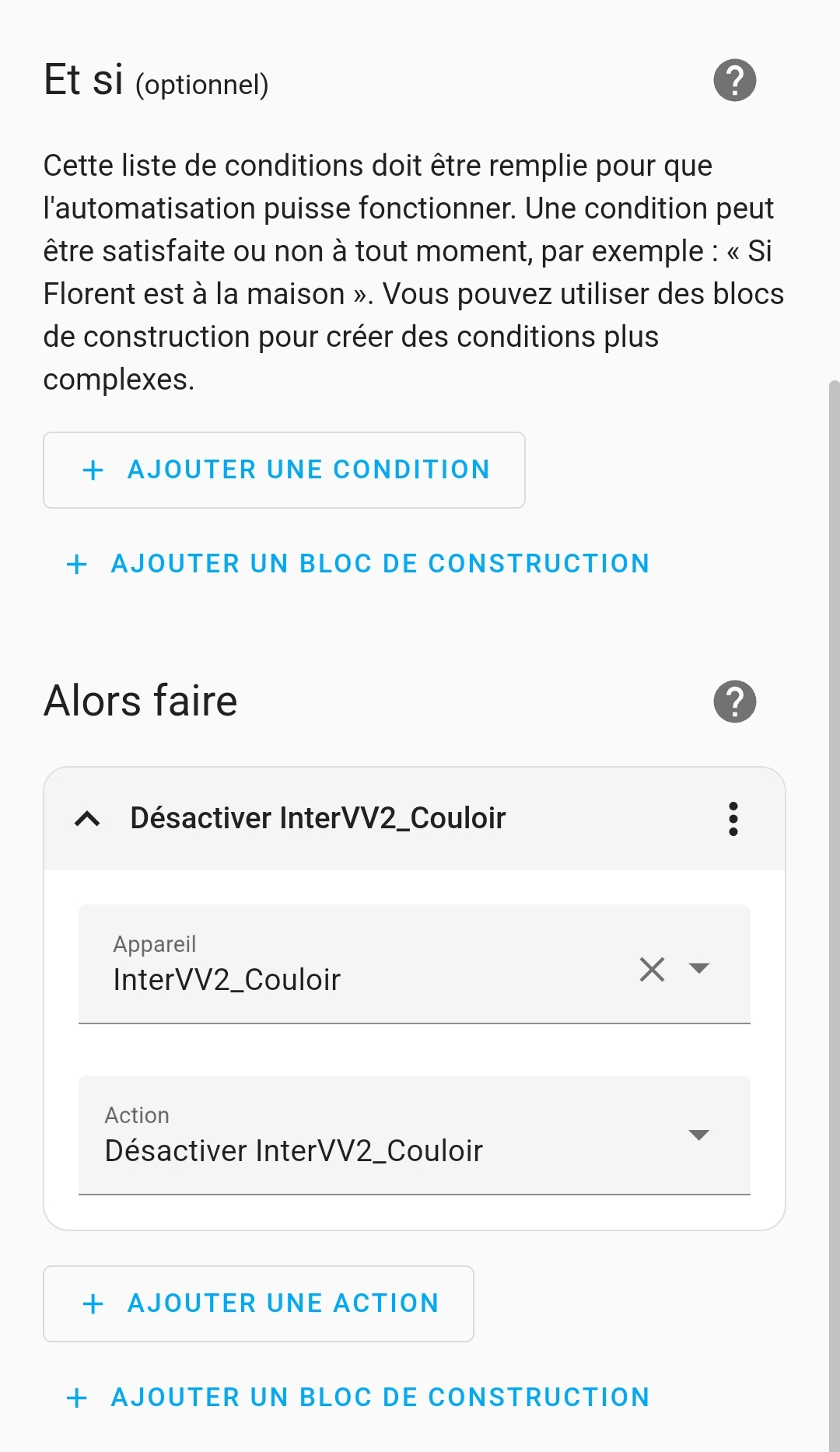
Task: Add a building block under conditions
Action: 358,564
